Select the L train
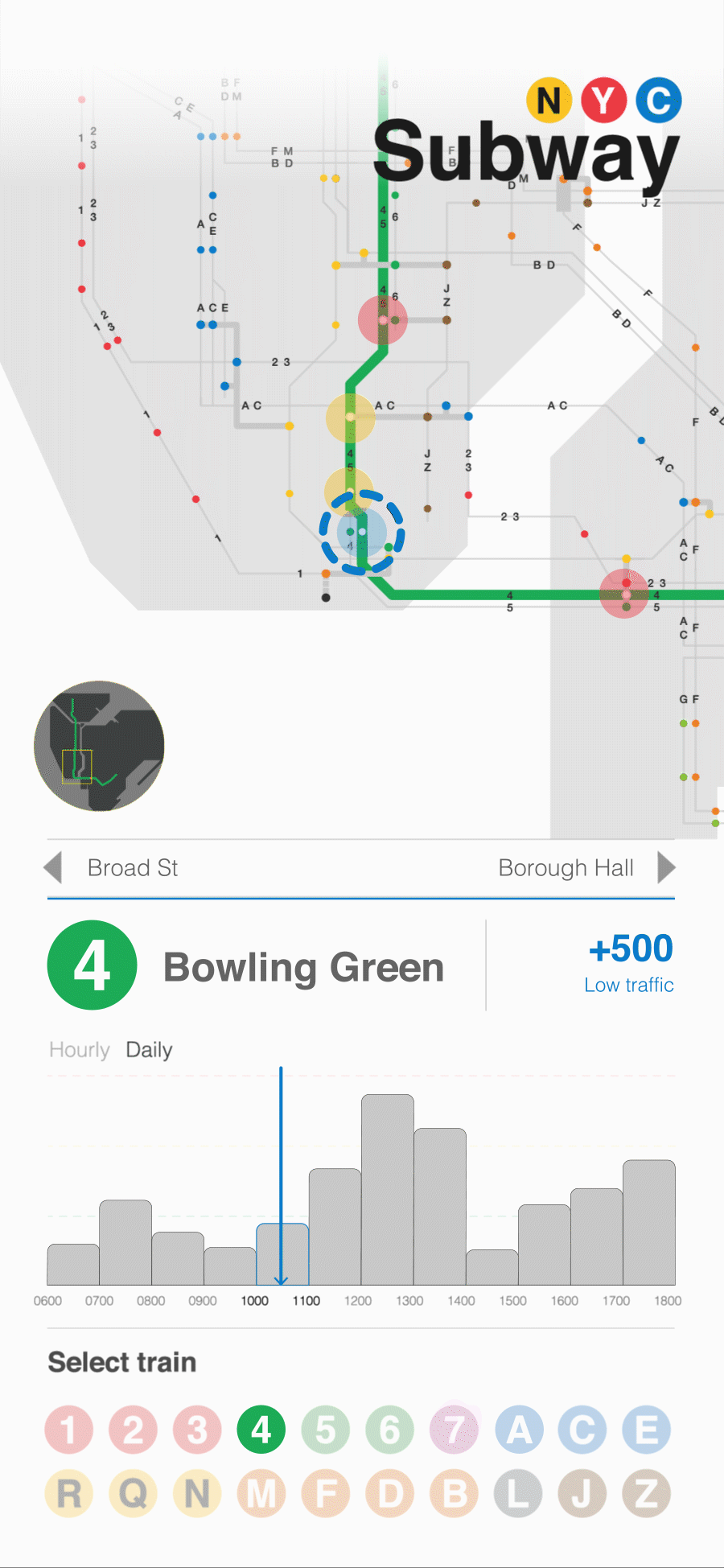Image resolution: width=724 pixels, height=1568 pixels. tap(518, 1494)
